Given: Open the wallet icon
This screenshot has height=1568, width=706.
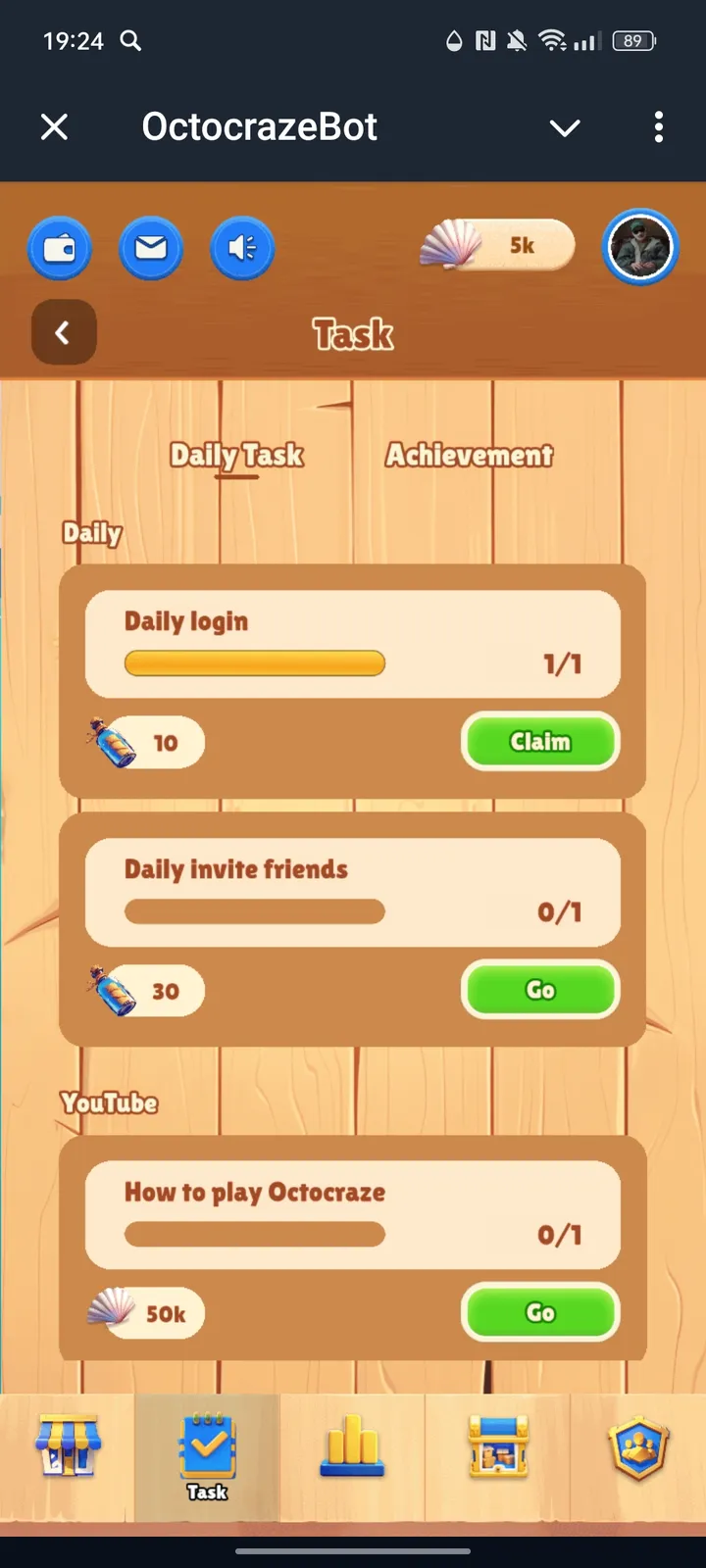Looking at the screenshot, I should pos(60,248).
